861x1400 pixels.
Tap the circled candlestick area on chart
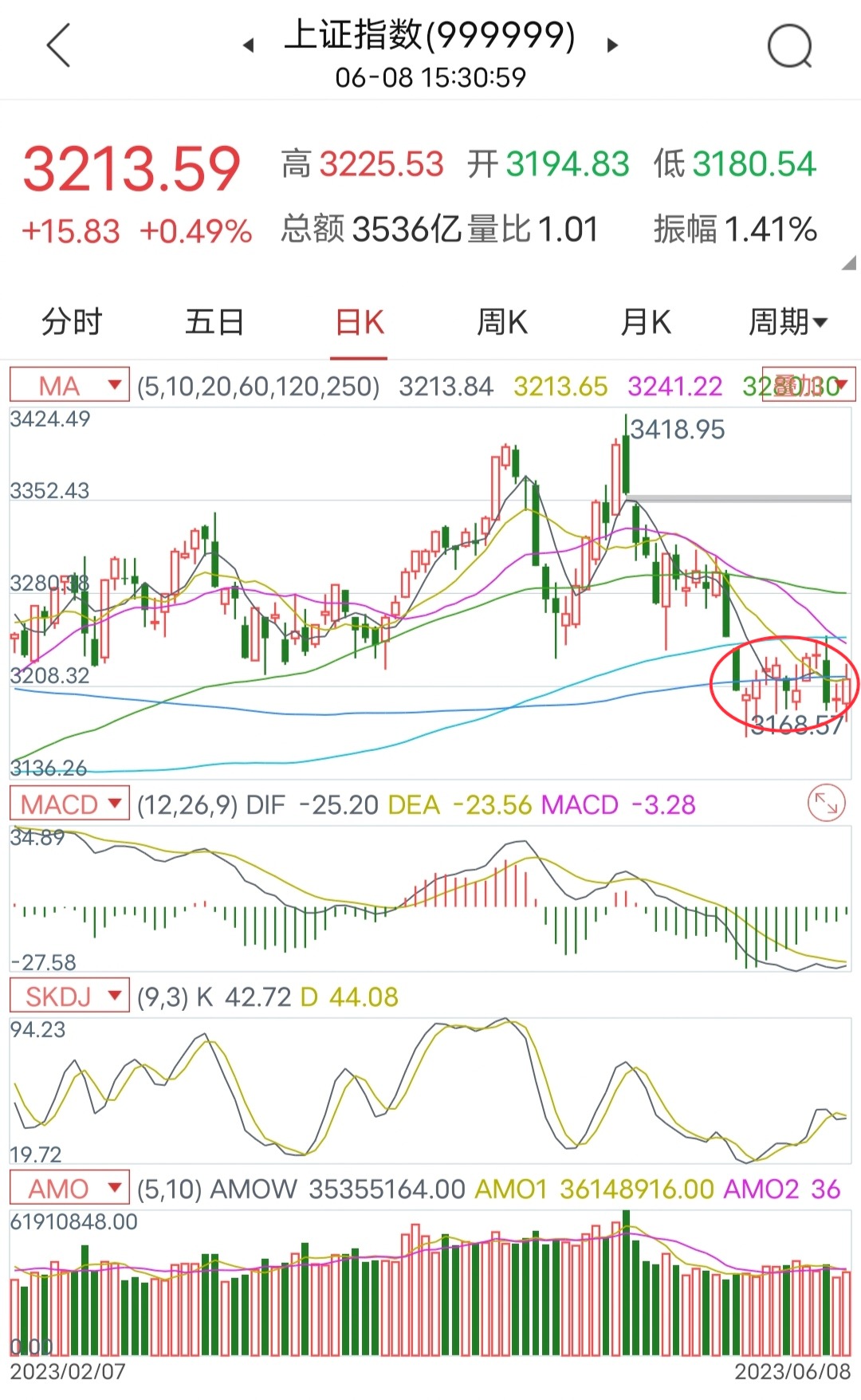pos(785,682)
